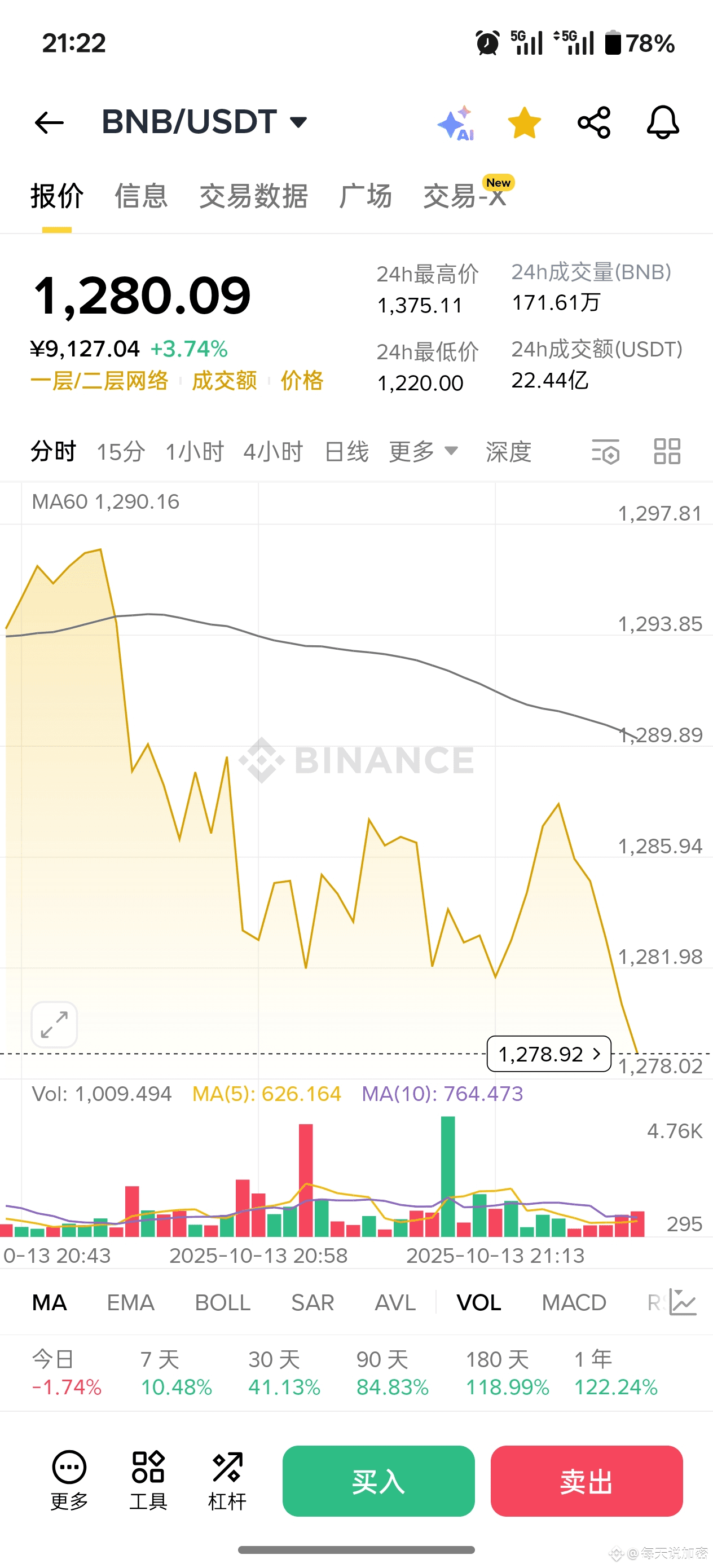
Task: Open the AI assistant sparkle icon
Action: coord(455,123)
